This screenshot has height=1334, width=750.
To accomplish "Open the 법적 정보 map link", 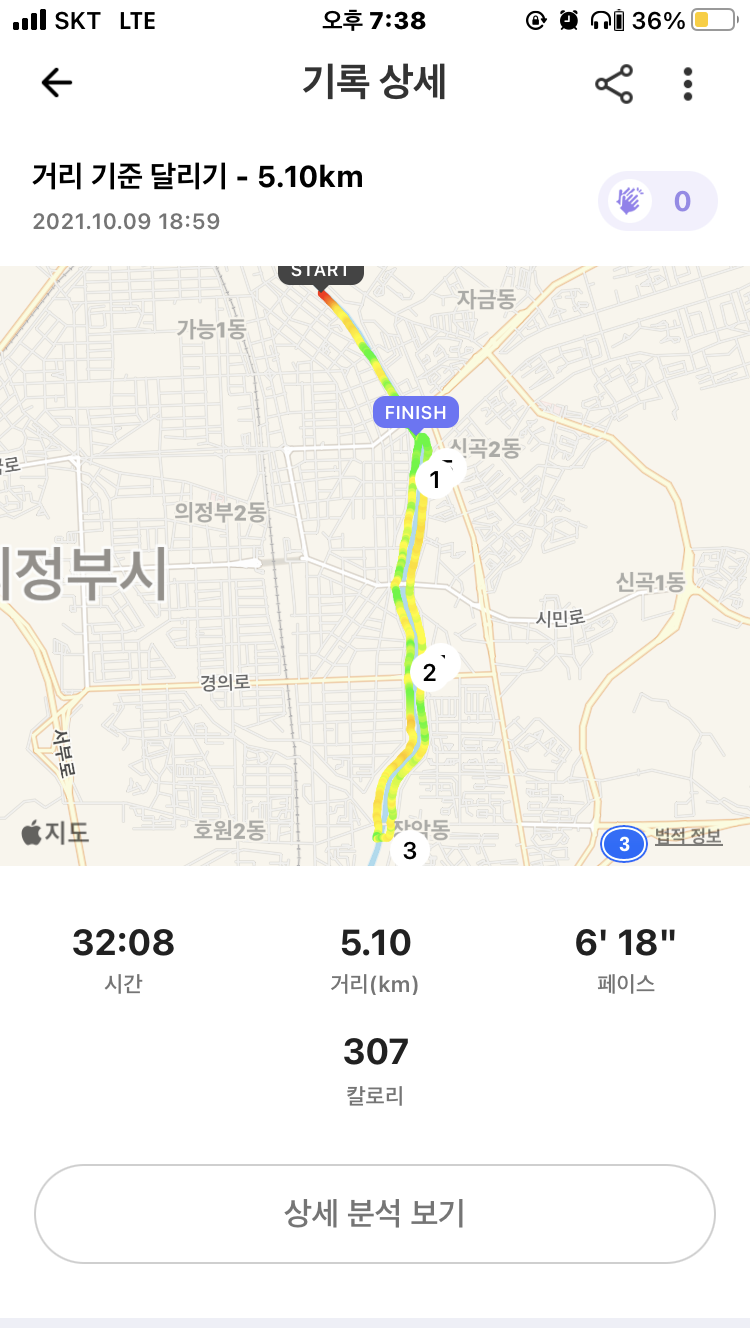I will (688, 837).
